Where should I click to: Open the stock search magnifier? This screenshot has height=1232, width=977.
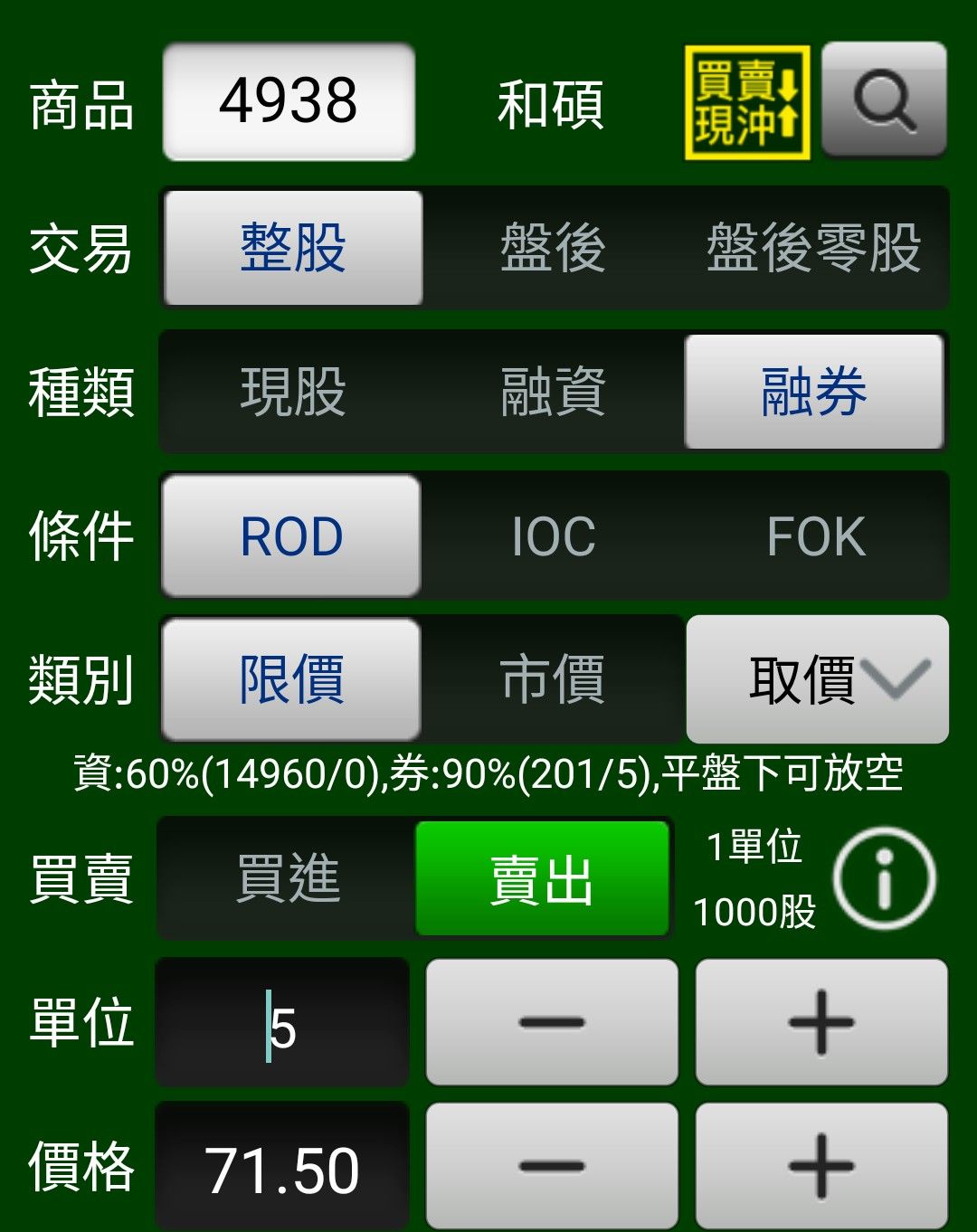[x=884, y=100]
